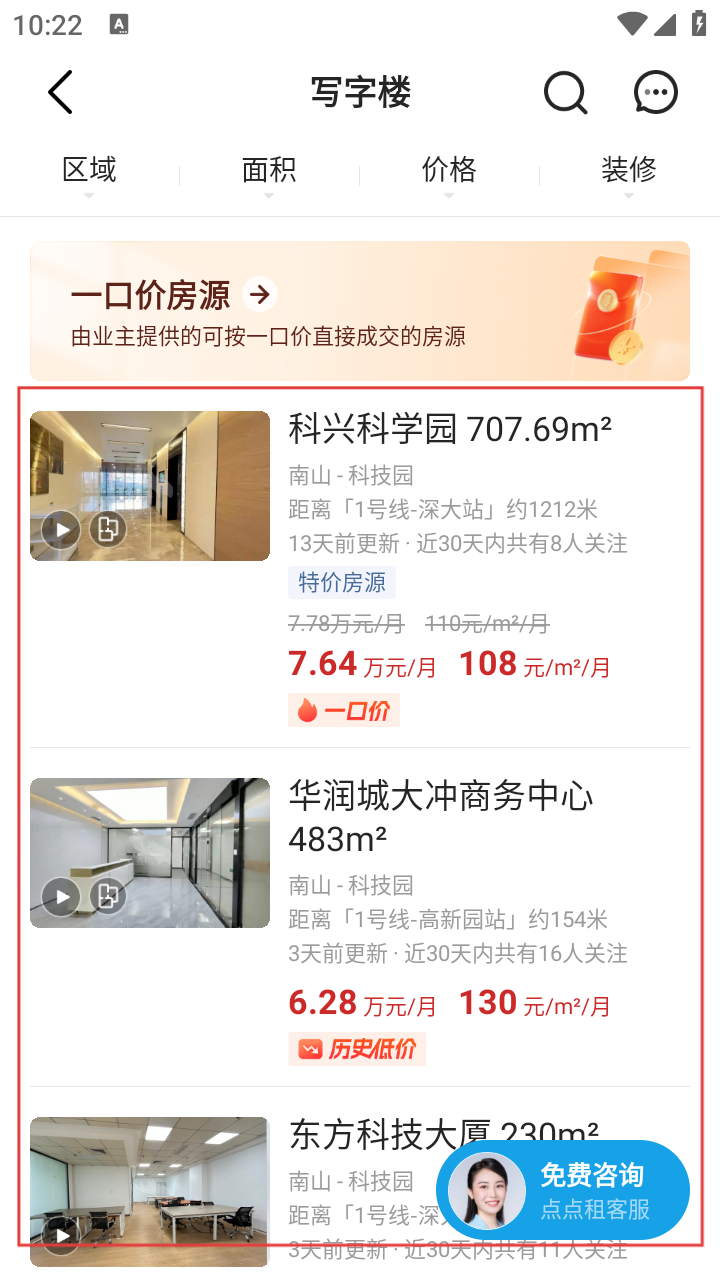The image size is (720, 1280).
Task: Expand the 装修 filter
Action: tap(629, 172)
